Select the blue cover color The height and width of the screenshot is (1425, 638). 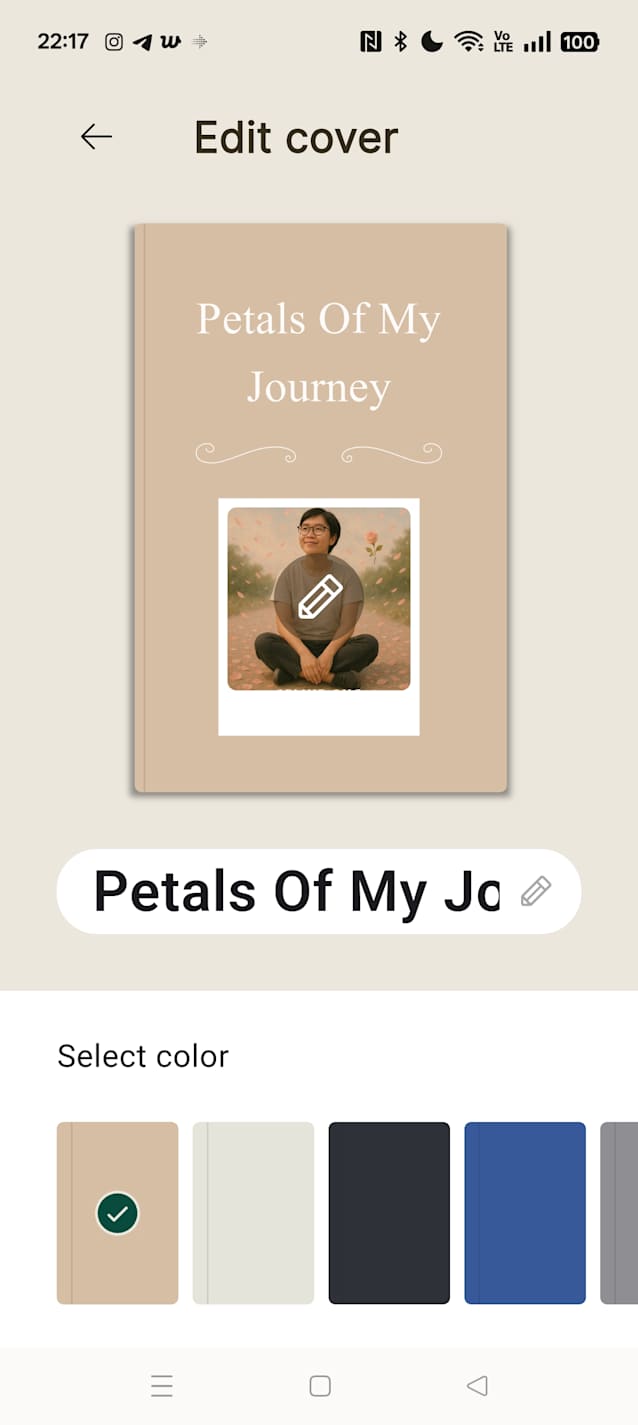525,1213
